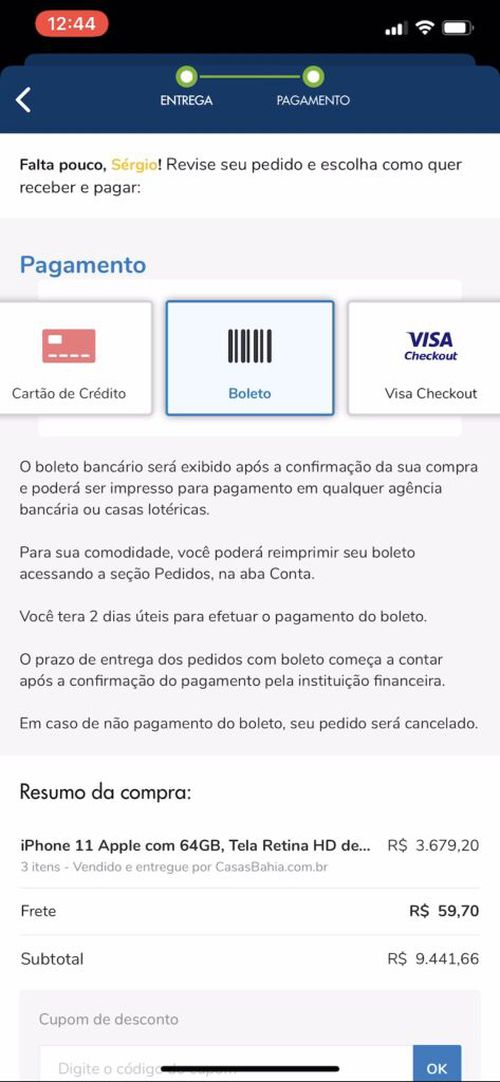Select Boleto payment option
This screenshot has height=1082, width=500.
250,358
